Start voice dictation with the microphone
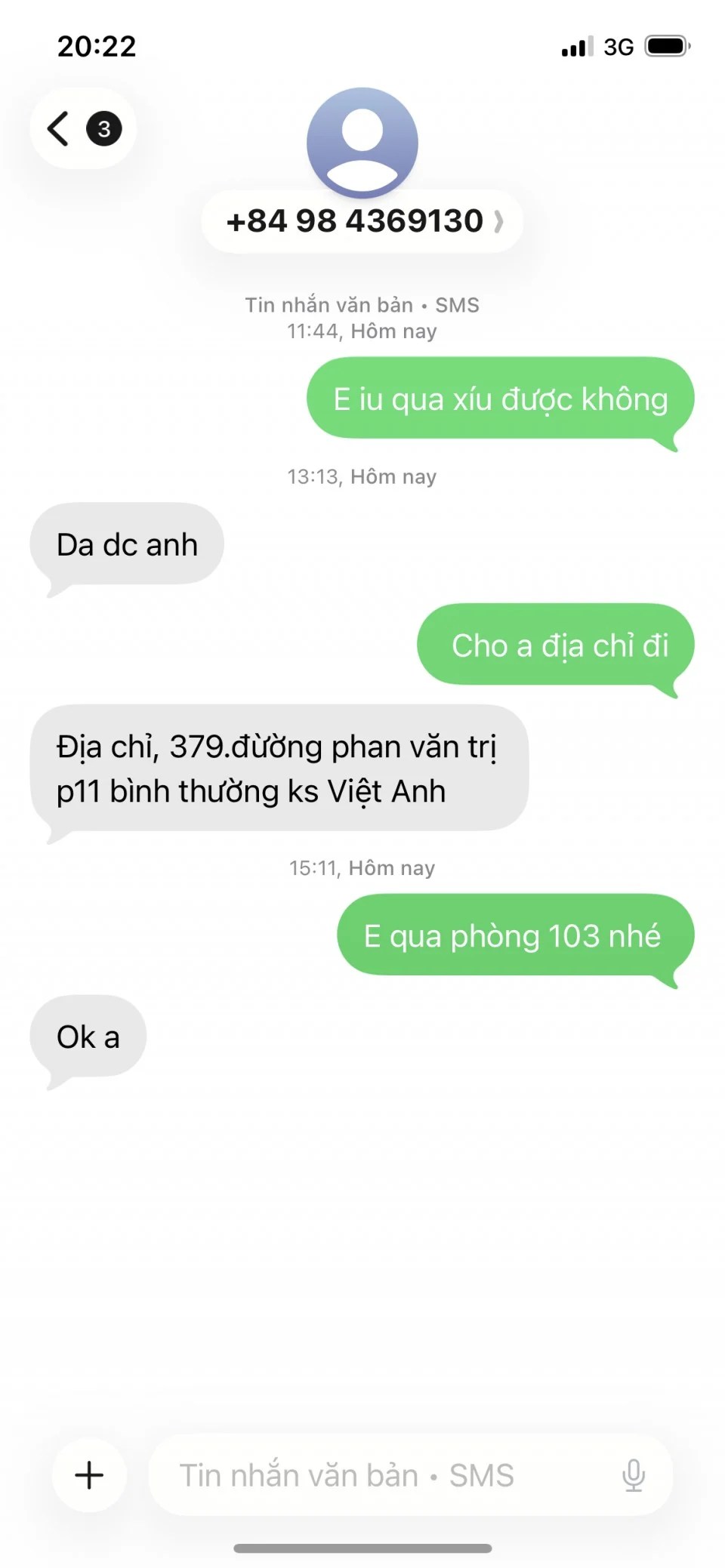 pyautogui.click(x=633, y=1474)
